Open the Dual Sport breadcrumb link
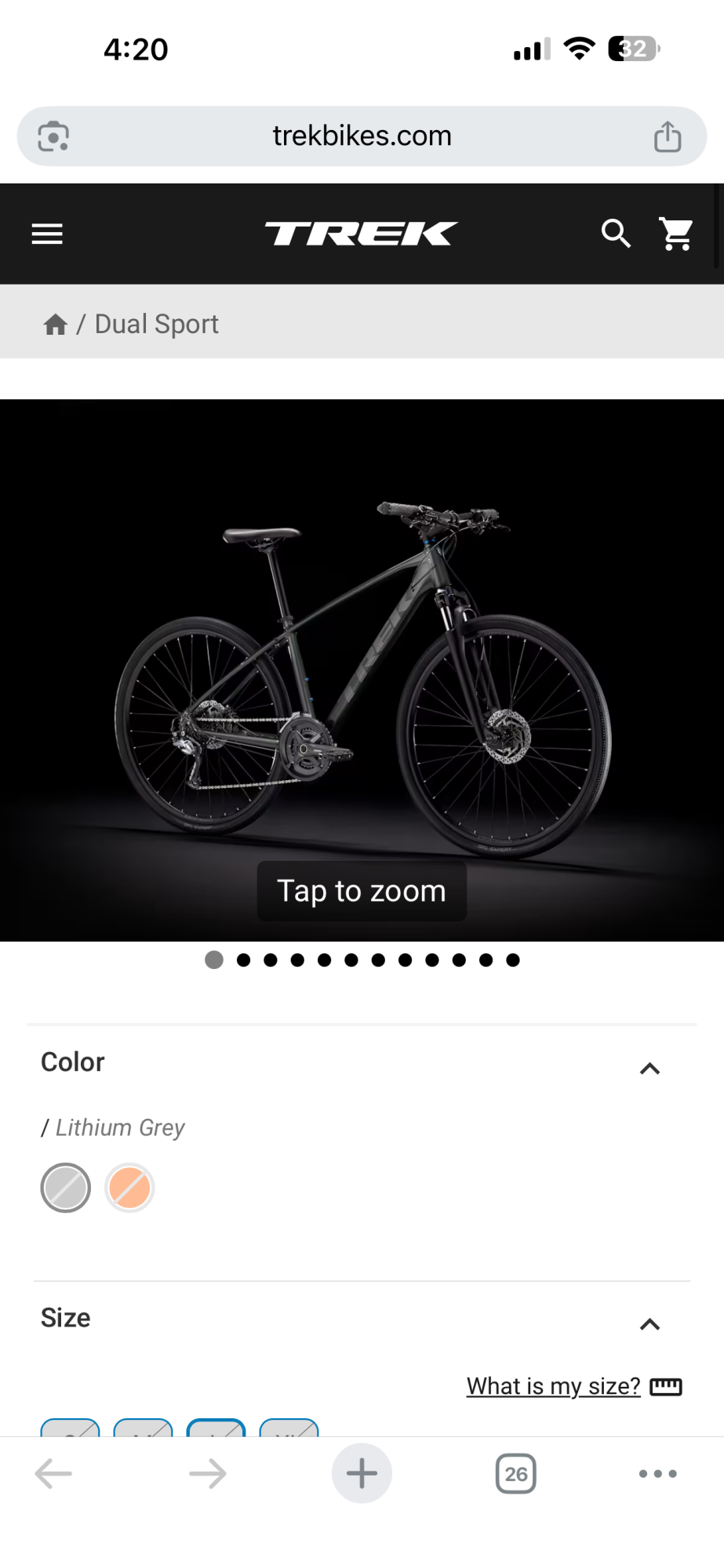The image size is (724, 1568). [x=156, y=324]
